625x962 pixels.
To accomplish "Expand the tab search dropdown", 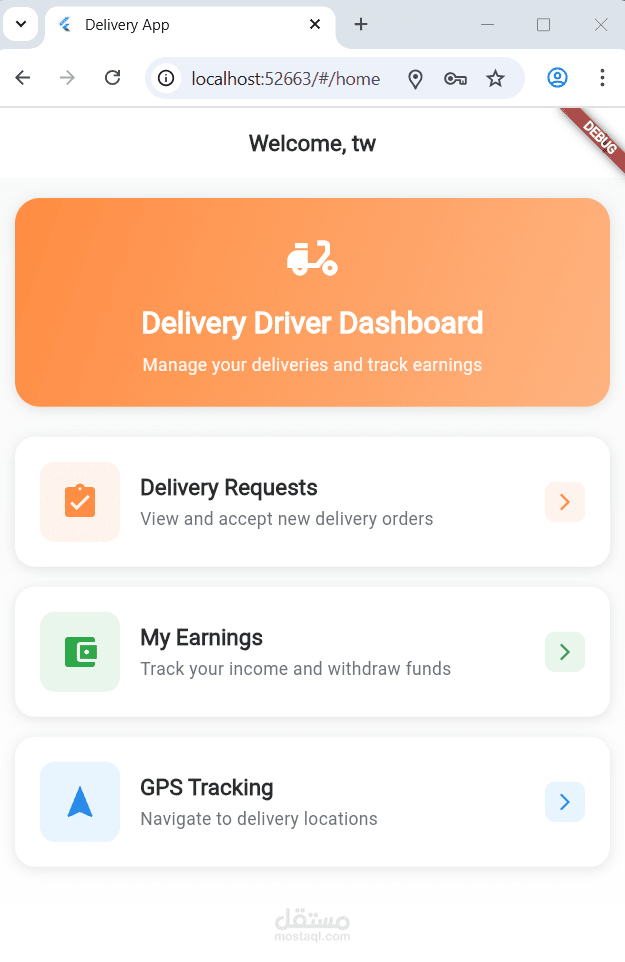I will point(20,24).
